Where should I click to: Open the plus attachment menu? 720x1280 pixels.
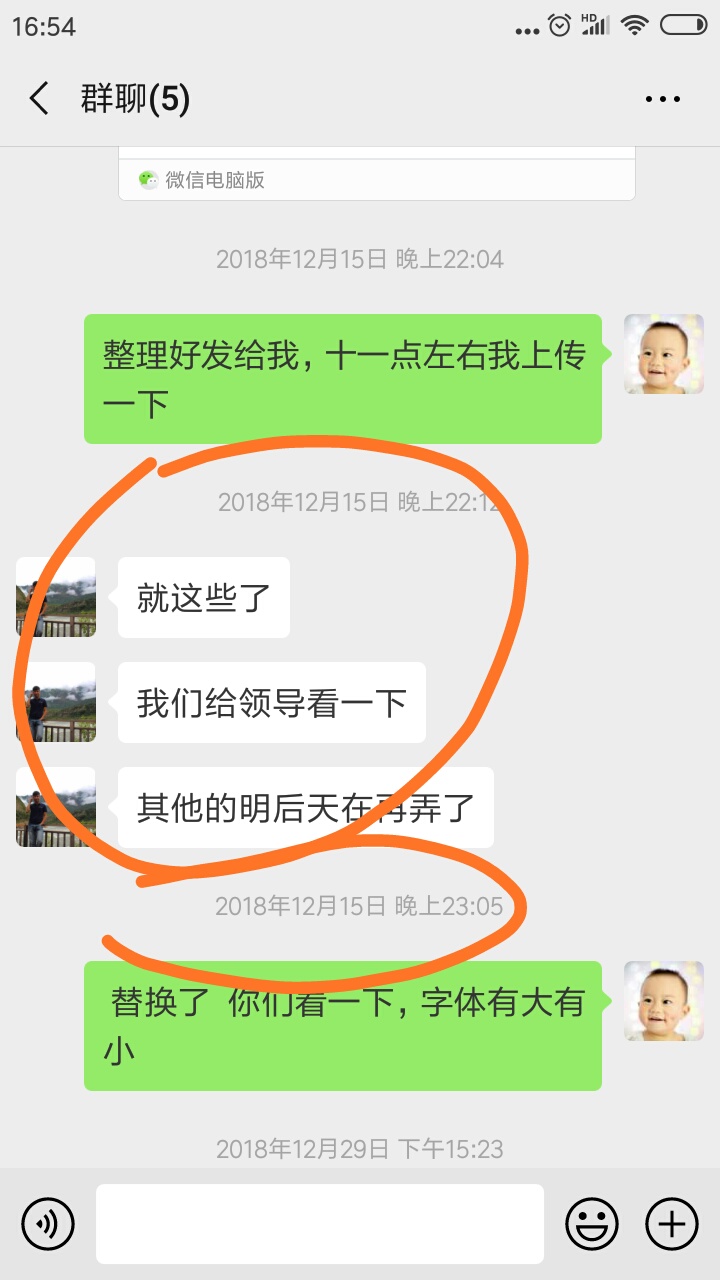(672, 1223)
